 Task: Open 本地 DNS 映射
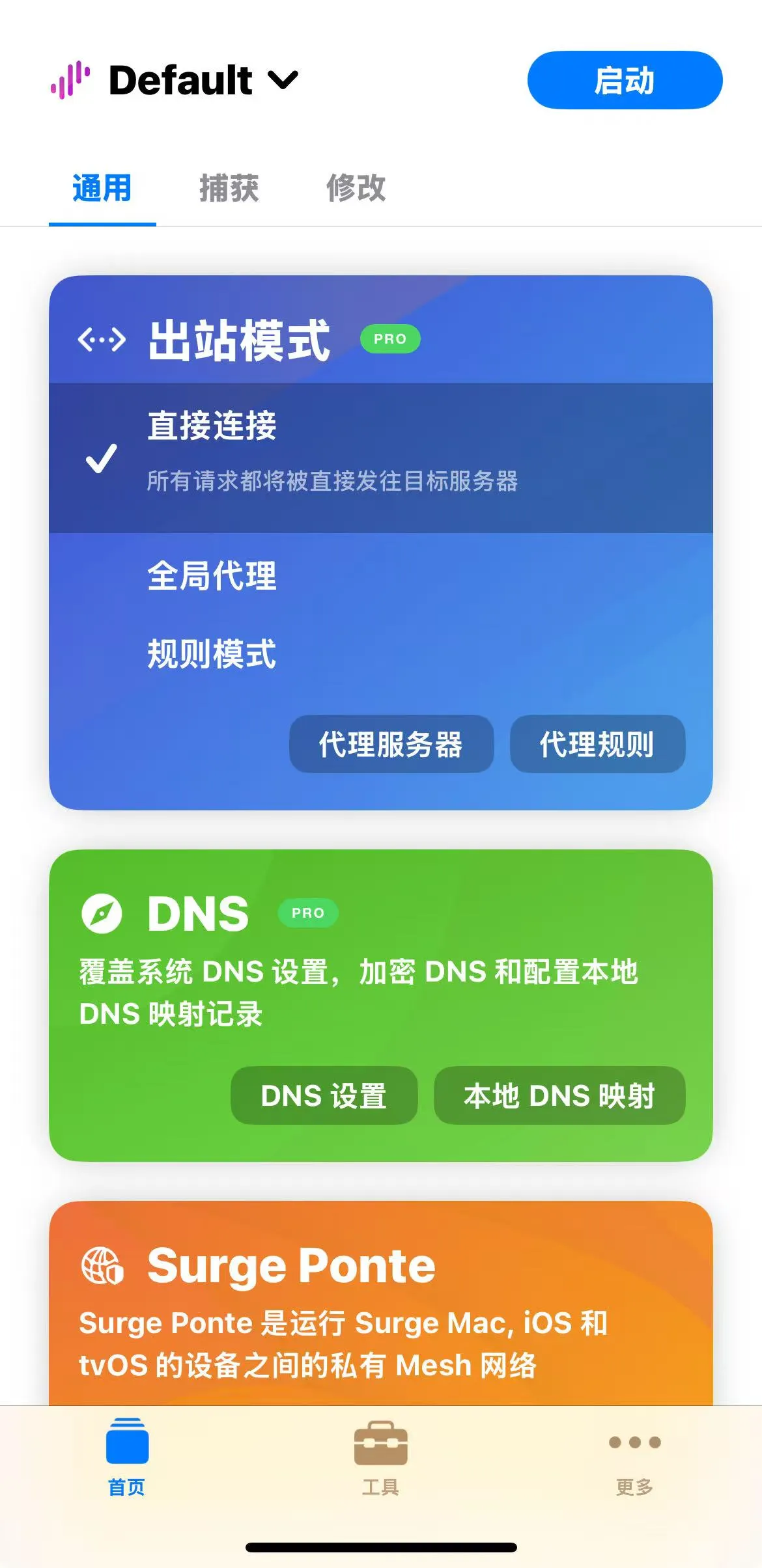point(559,1095)
